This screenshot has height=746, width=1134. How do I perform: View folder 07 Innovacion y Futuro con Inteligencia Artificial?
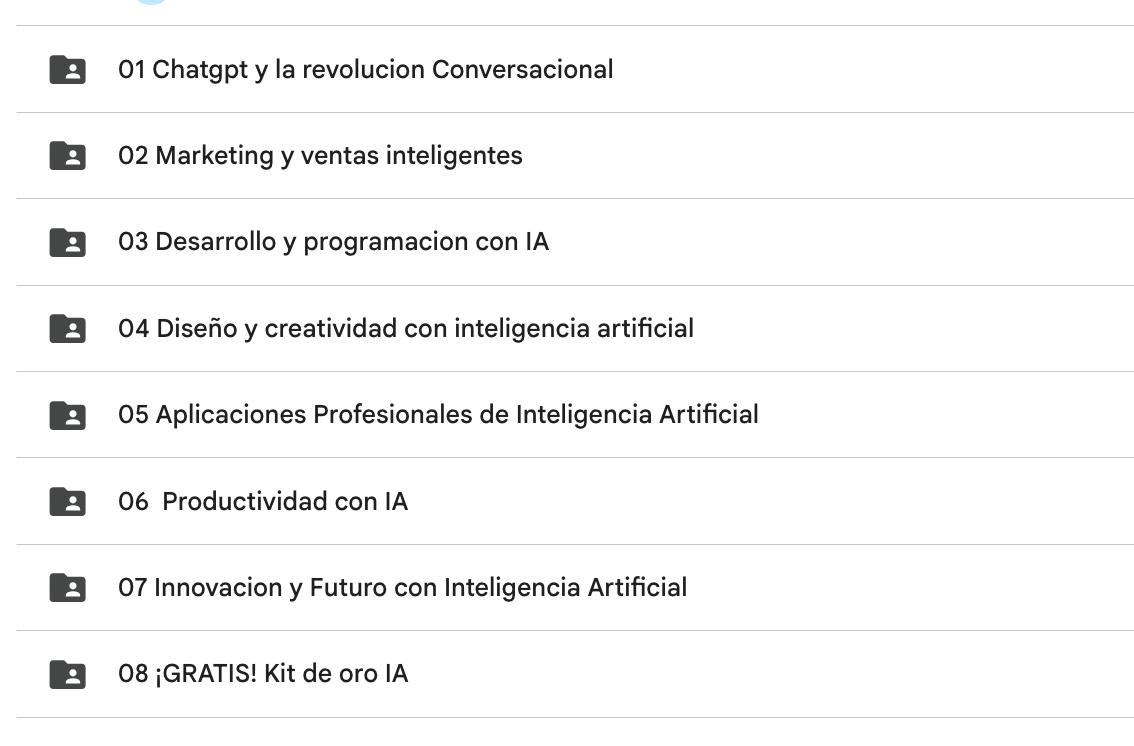402,587
